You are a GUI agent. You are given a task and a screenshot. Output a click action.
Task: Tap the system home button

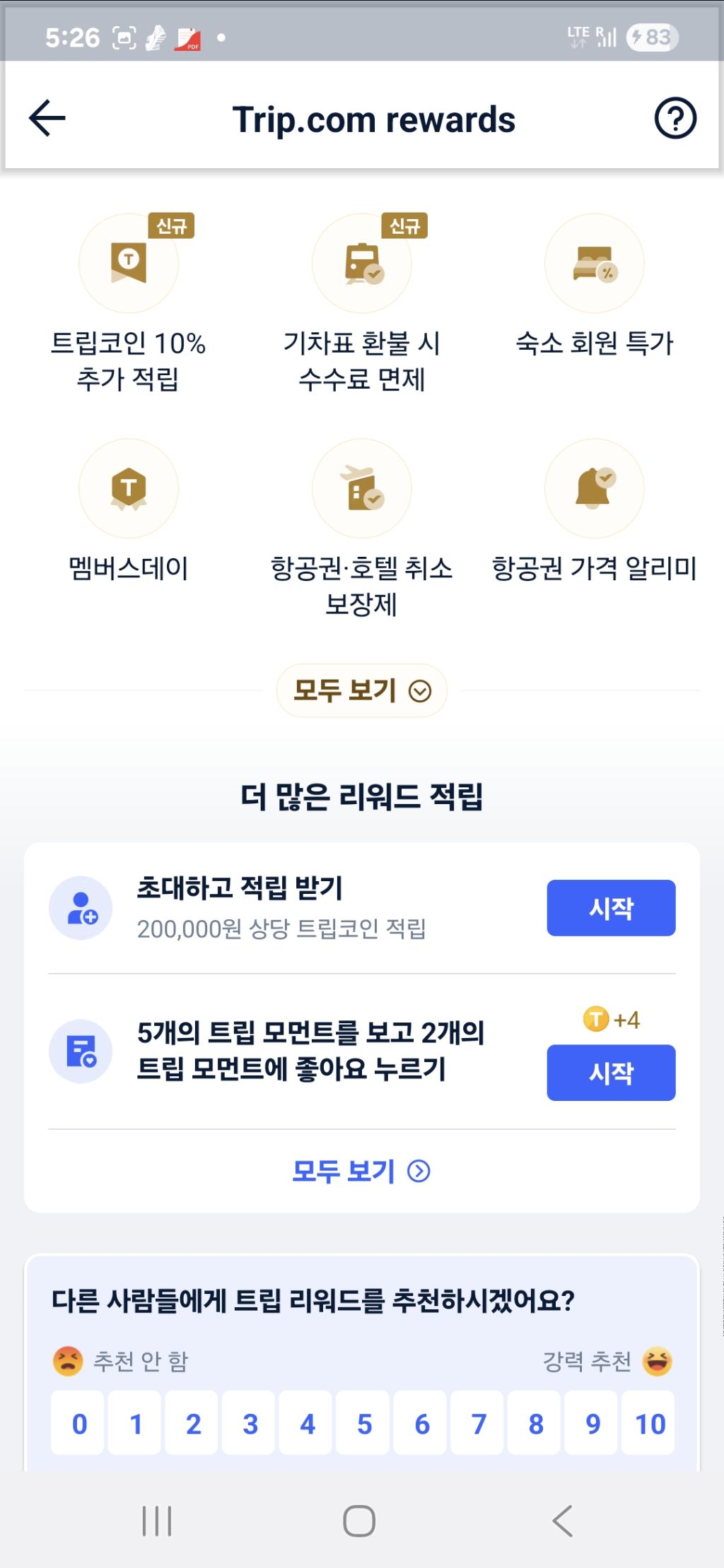pos(359,1521)
